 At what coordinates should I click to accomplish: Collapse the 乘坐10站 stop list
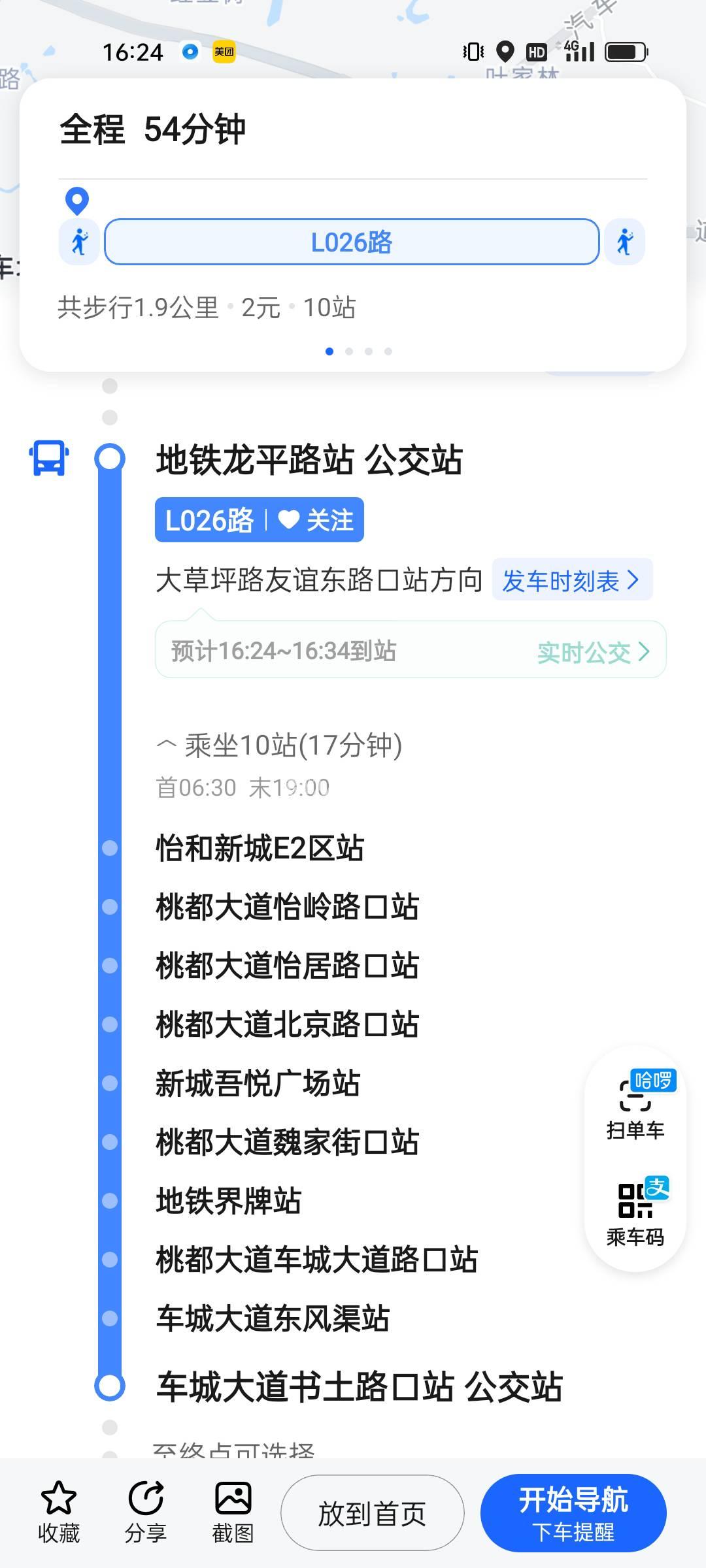pyautogui.click(x=280, y=745)
